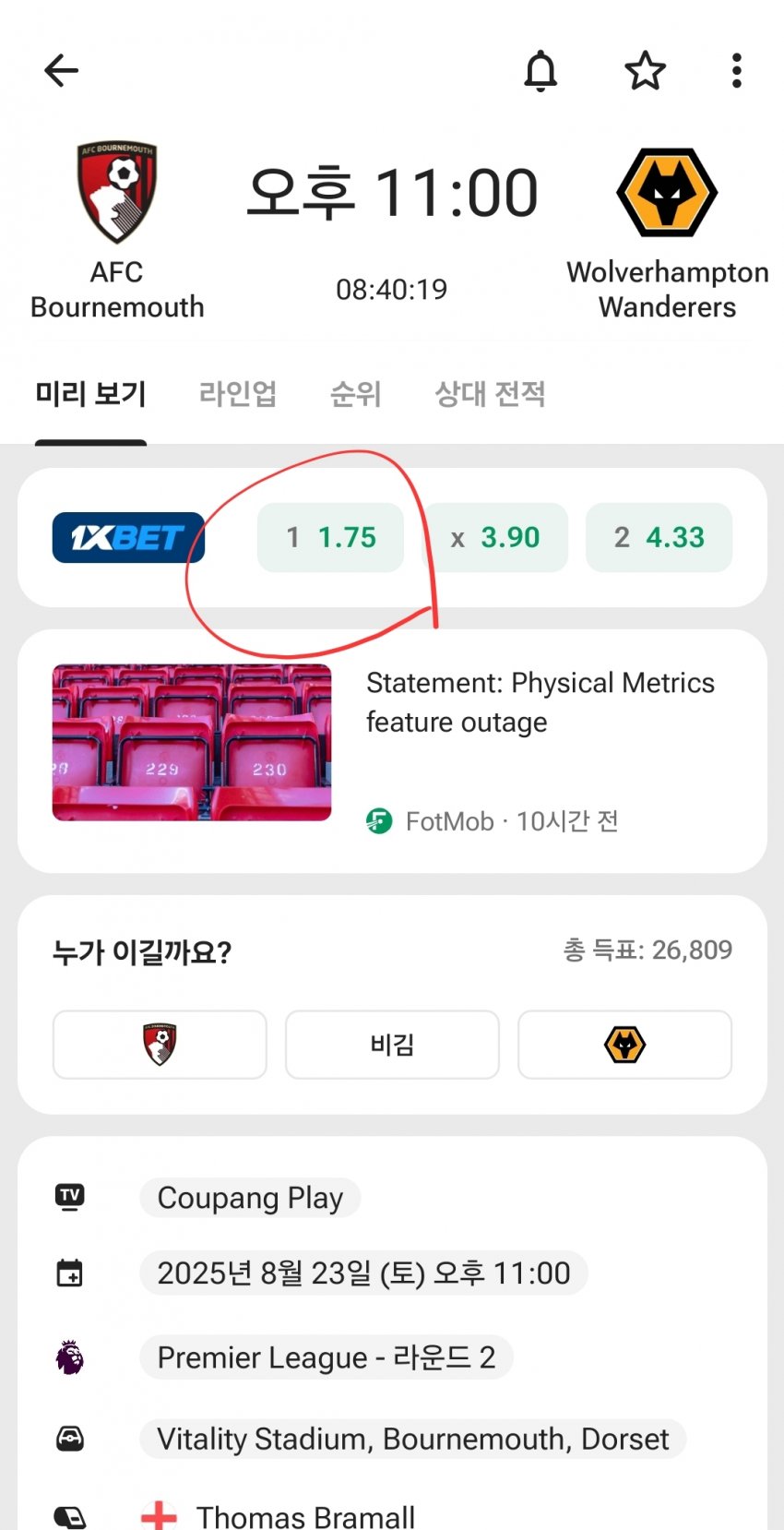Vote for Wolverhampton Wanderers to win
Screen dimensions: 784x1530
(x=624, y=1045)
